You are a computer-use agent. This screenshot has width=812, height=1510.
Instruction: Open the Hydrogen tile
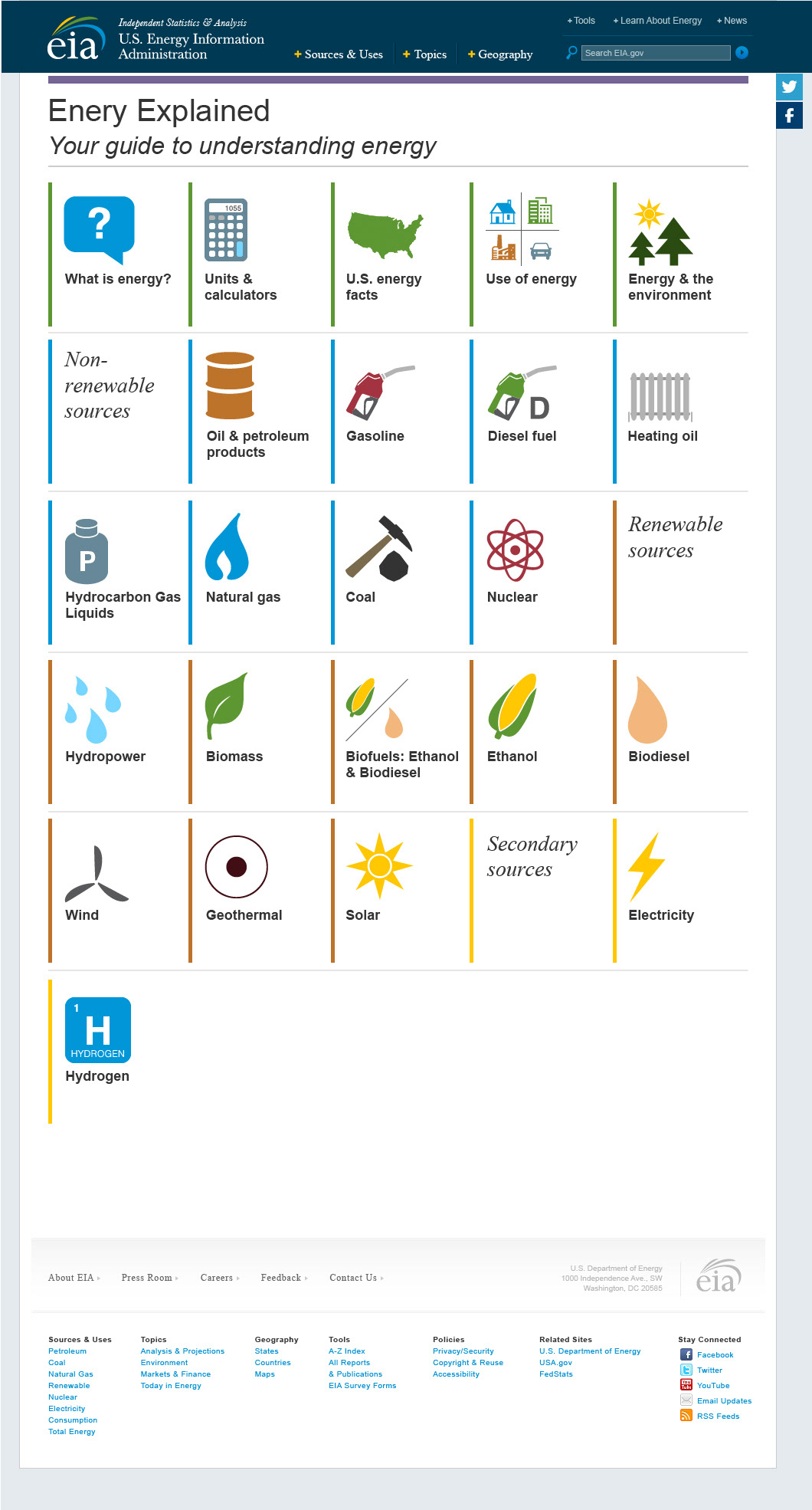tap(117, 1052)
